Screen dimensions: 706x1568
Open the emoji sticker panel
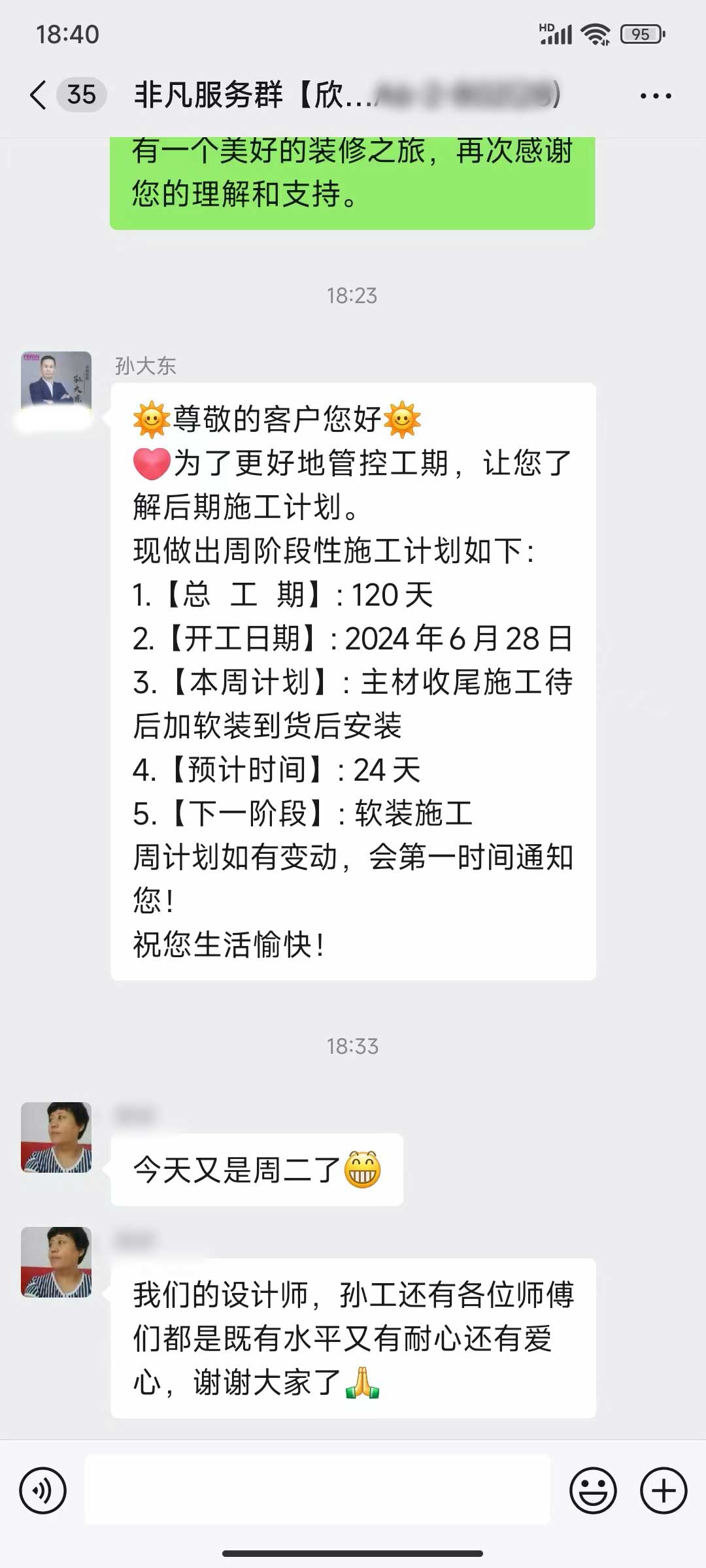coord(593,1491)
